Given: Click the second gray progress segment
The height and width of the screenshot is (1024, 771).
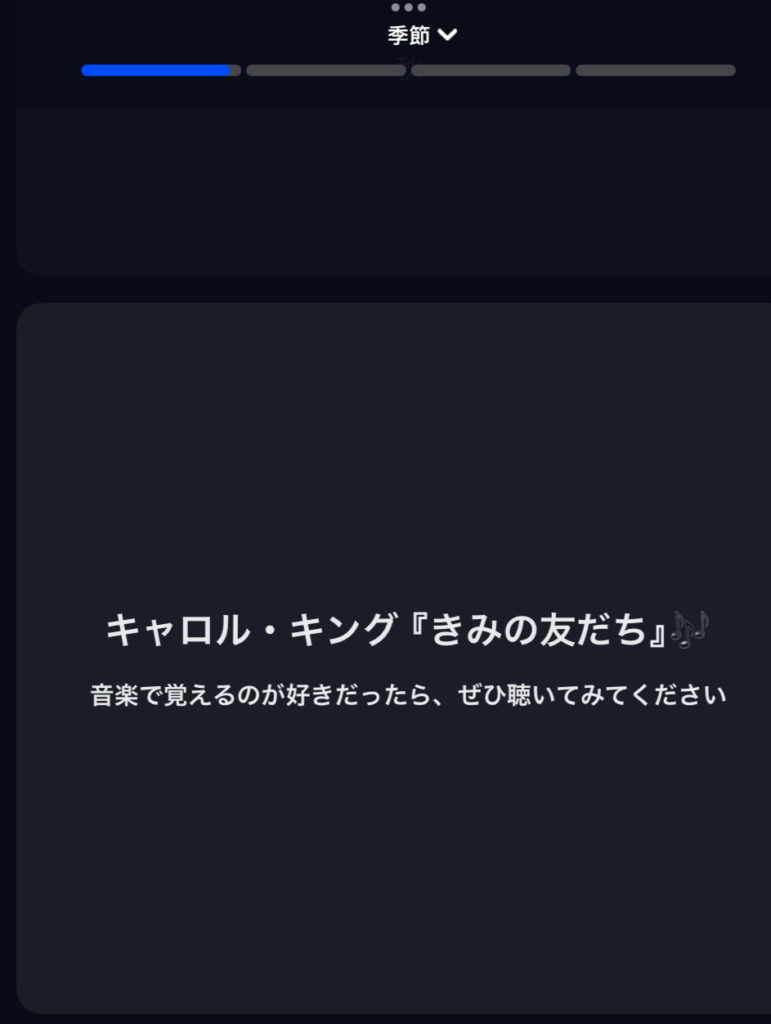Looking at the screenshot, I should 324,70.
